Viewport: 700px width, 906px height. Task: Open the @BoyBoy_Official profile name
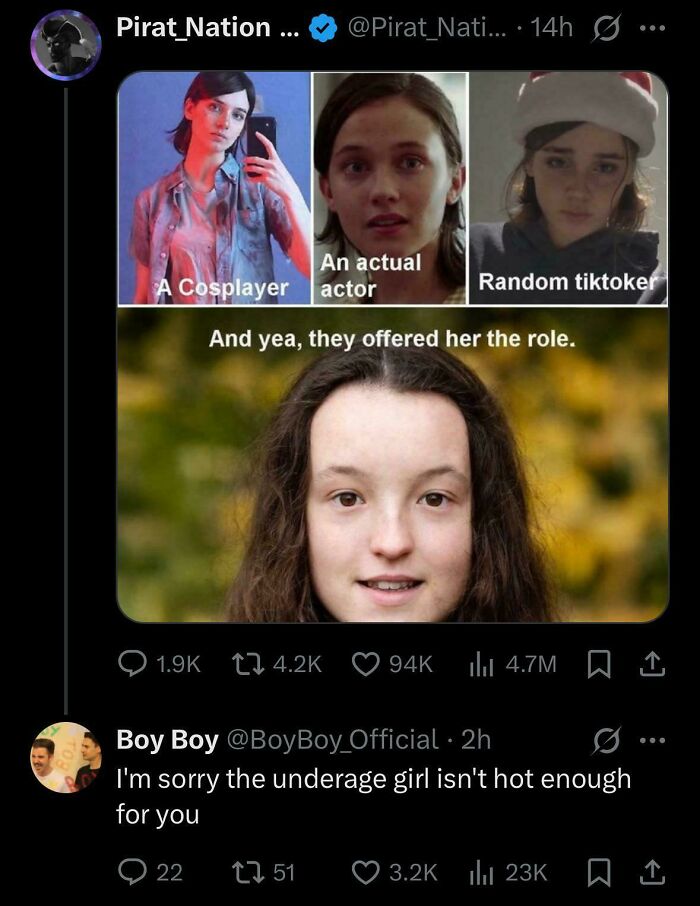[333, 740]
